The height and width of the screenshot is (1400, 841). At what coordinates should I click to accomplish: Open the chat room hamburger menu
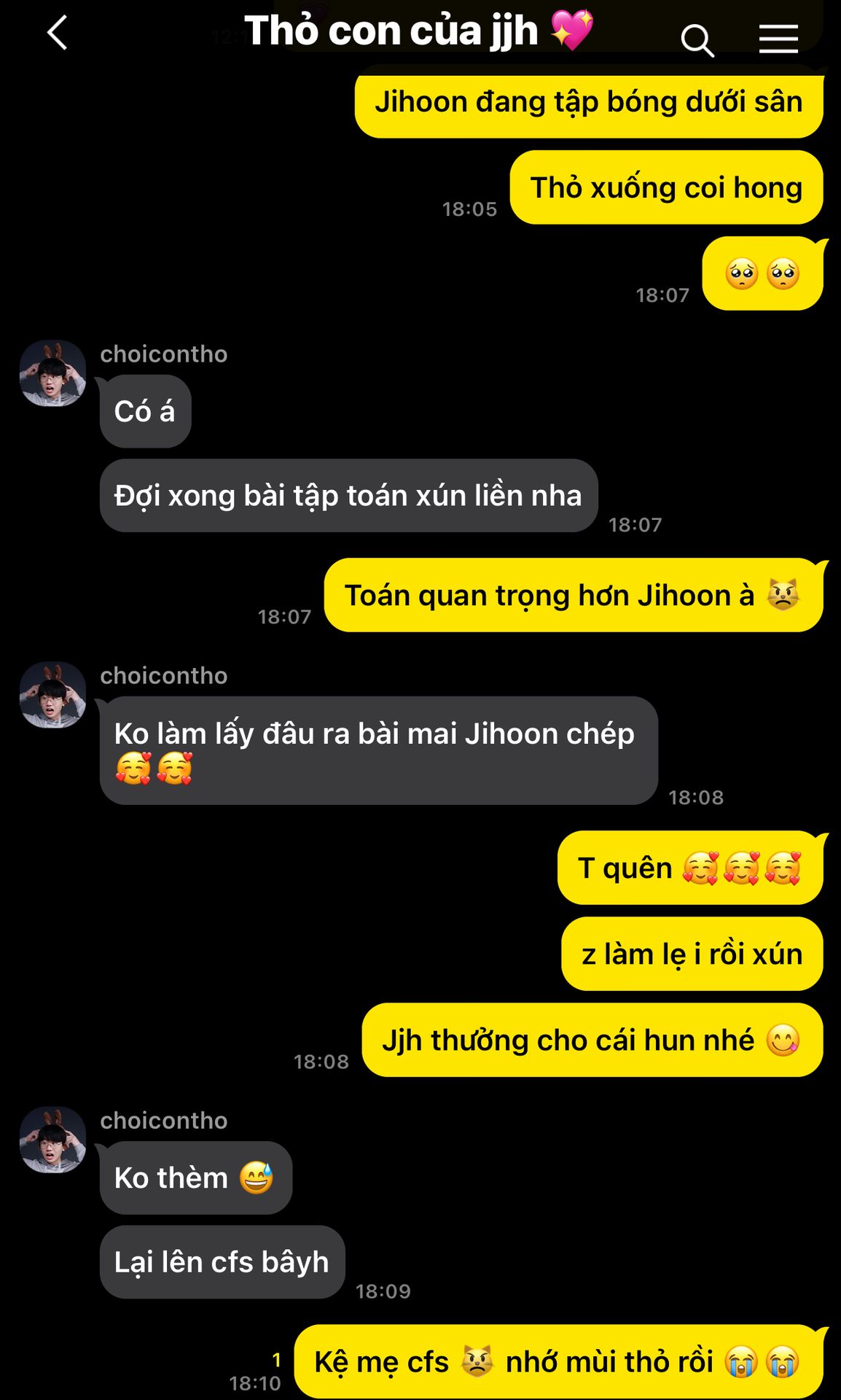tap(778, 39)
